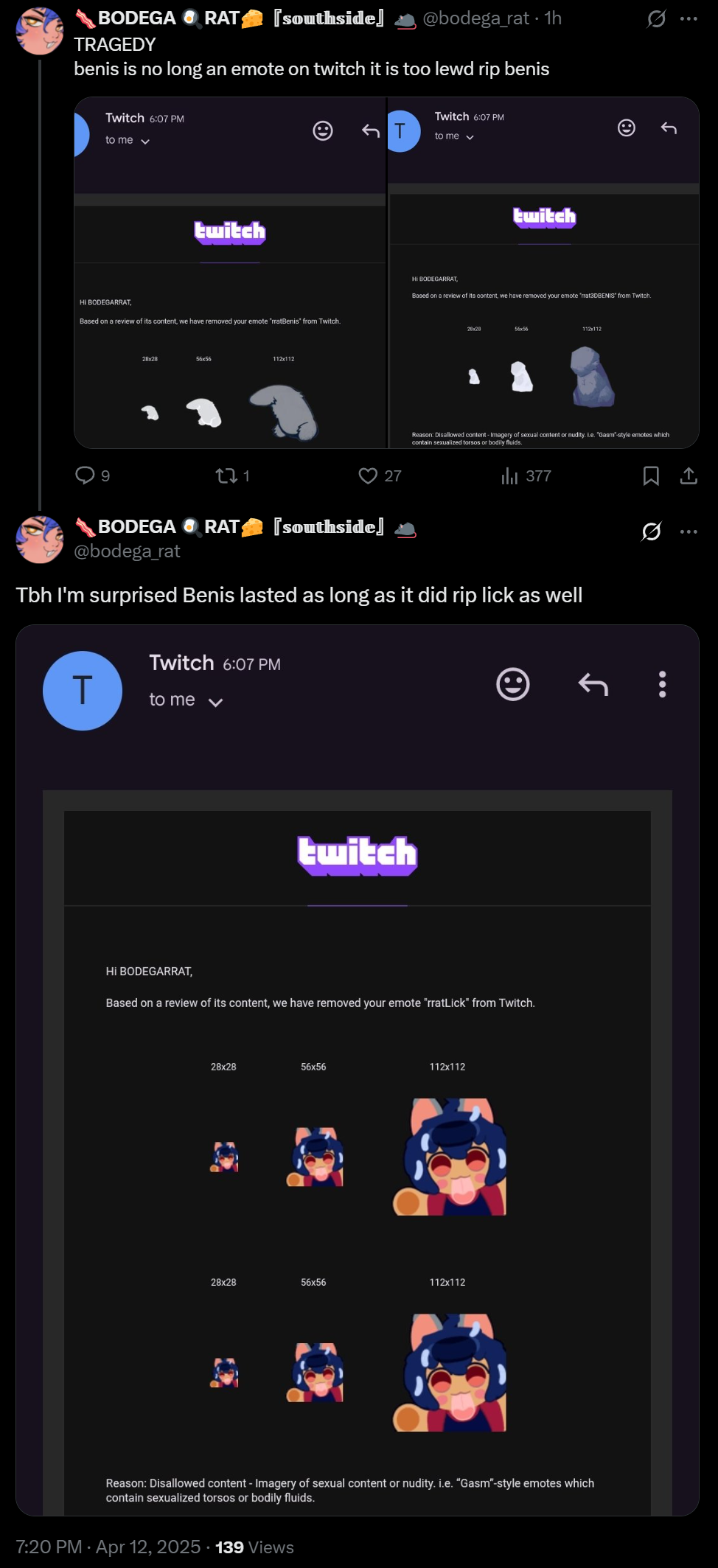Reply to the TRAGEDY post
Screen dimensions: 718x1568
(x=93, y=475)
